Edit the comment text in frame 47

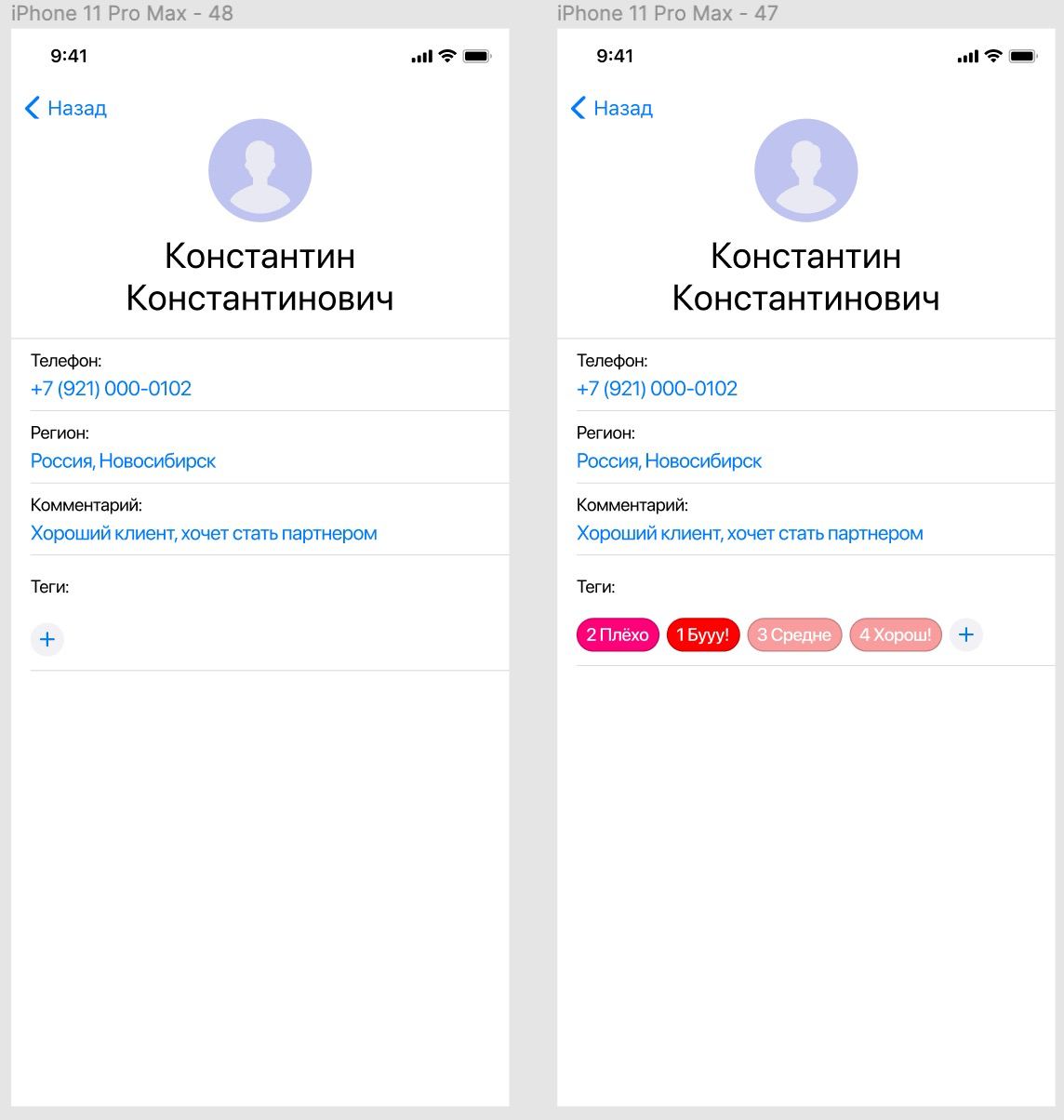(750, 534)
